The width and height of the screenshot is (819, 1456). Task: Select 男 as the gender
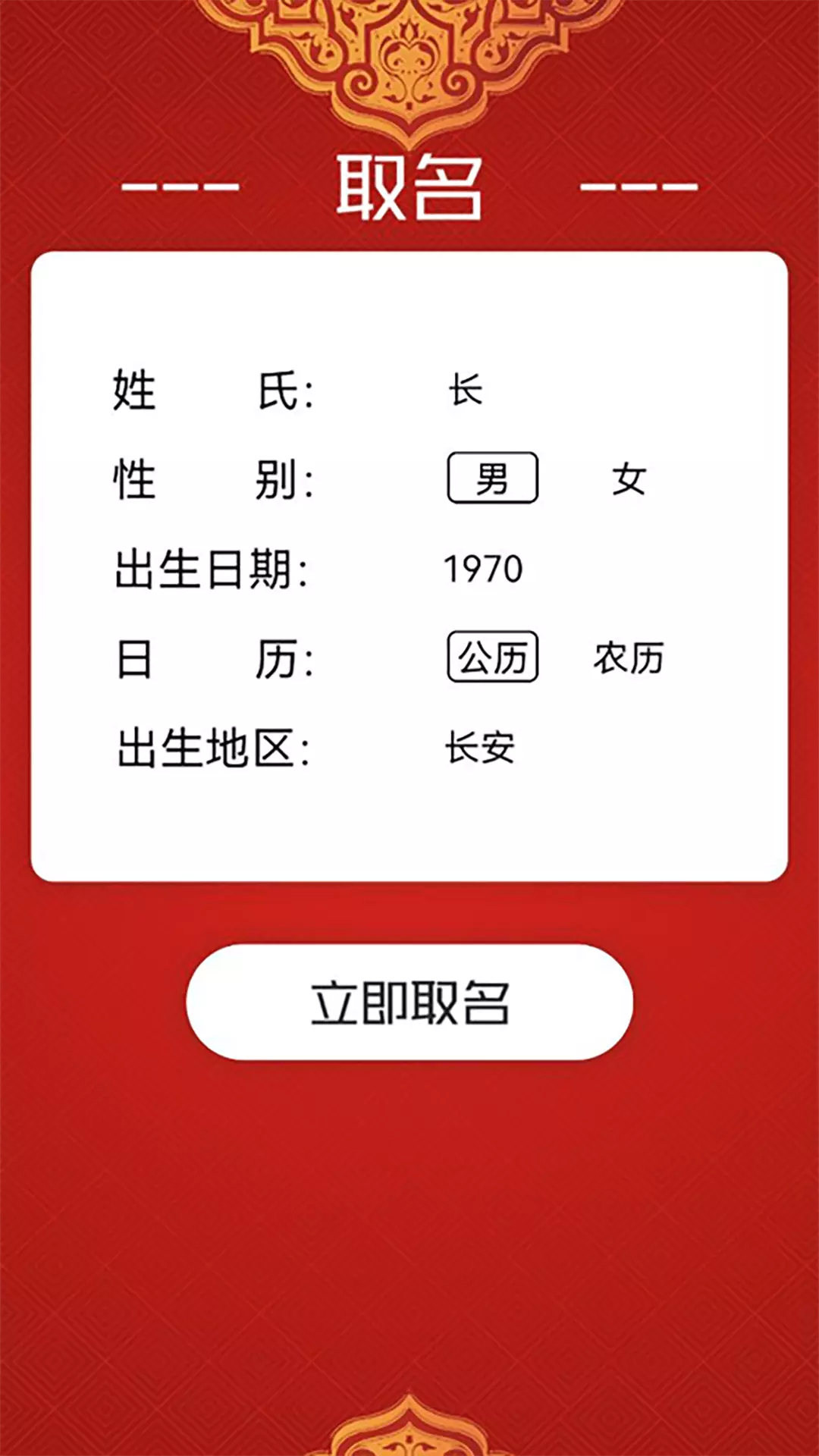493,478
